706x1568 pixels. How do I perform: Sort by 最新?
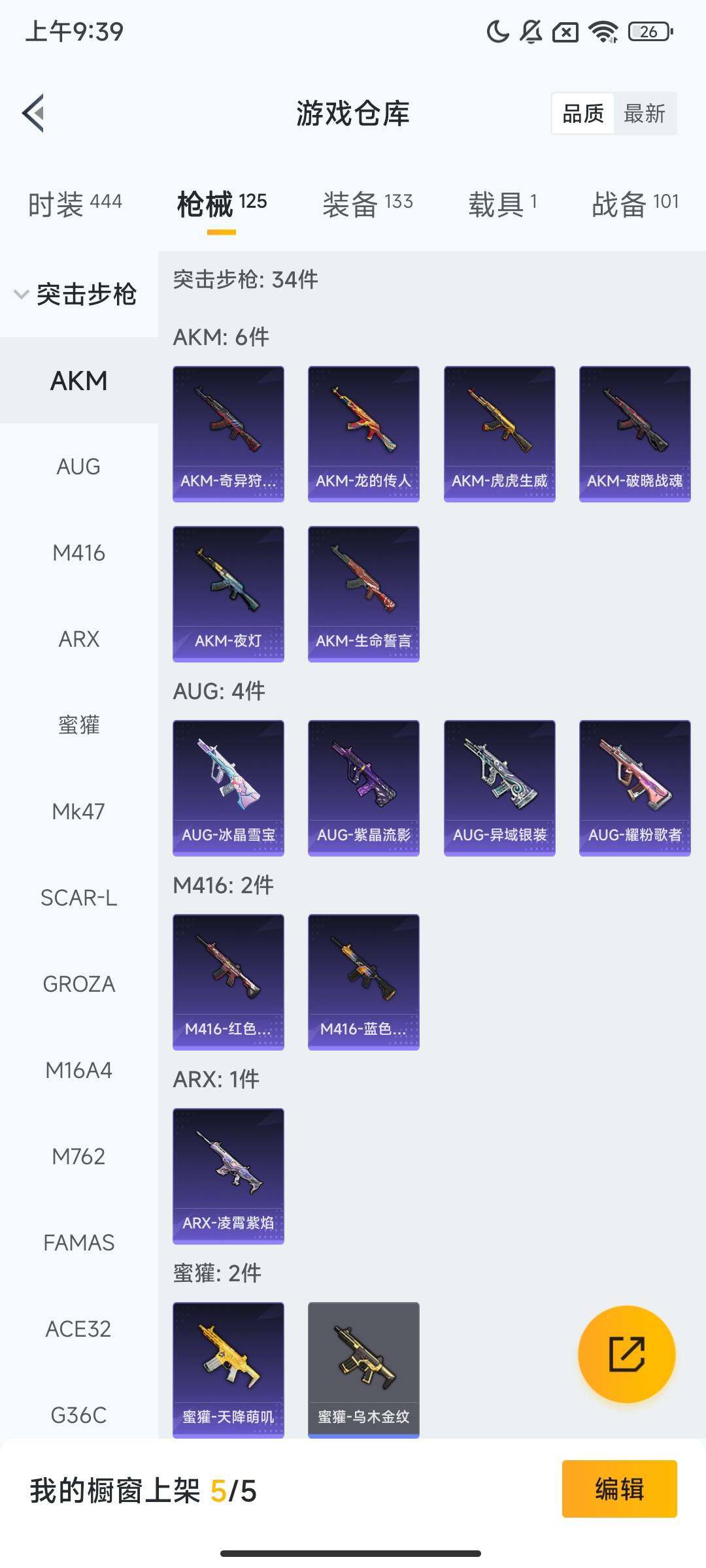click(644, 114)
